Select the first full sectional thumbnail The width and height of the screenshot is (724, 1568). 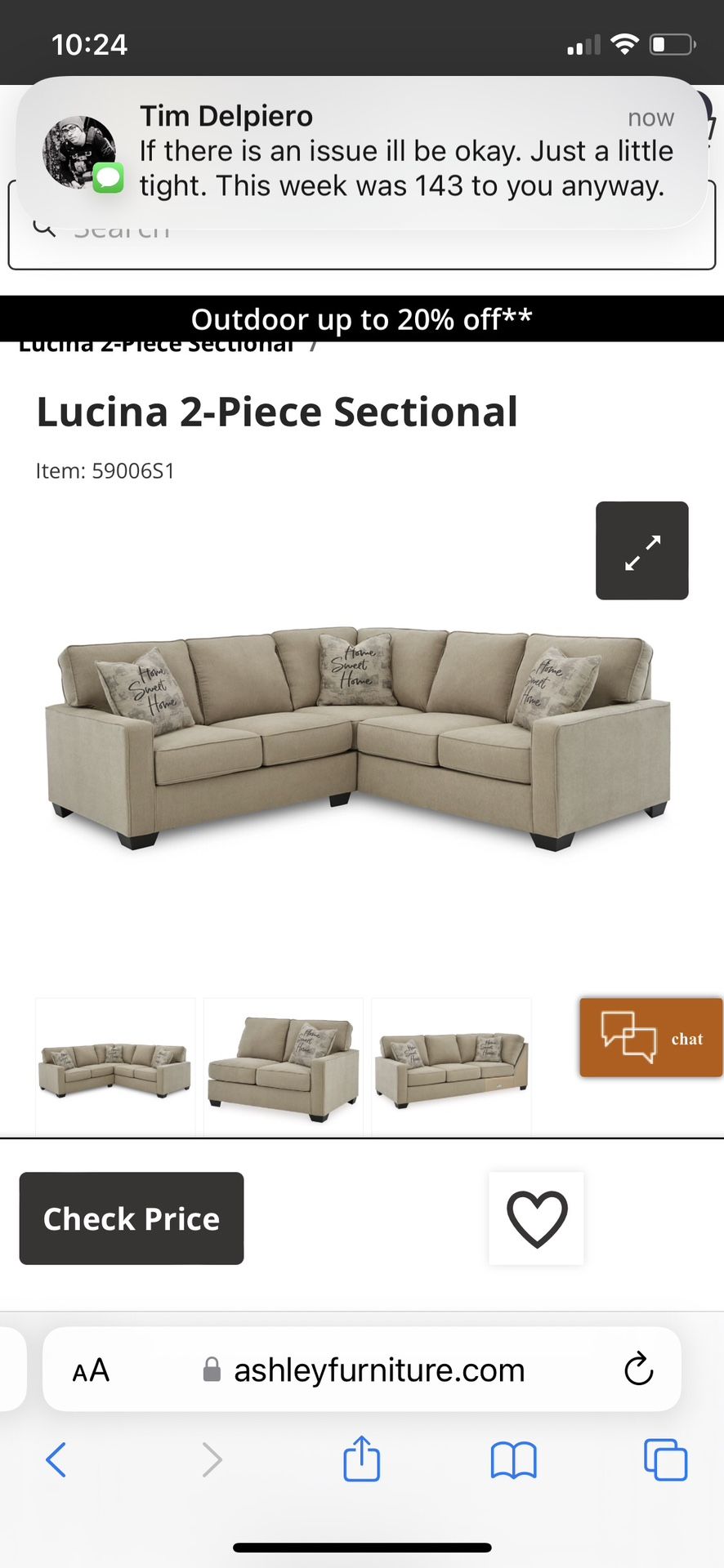click(x=115, y=1067)
